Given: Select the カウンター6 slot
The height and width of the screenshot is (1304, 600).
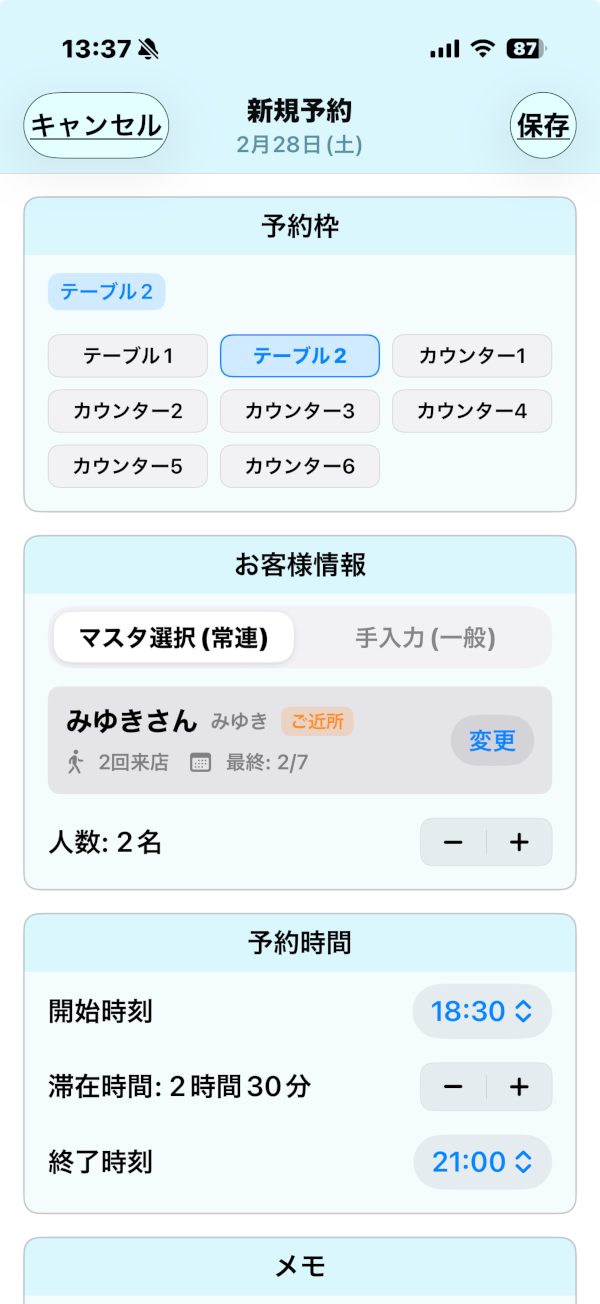Looking at the screenshot, I should (x=300, y=466).
